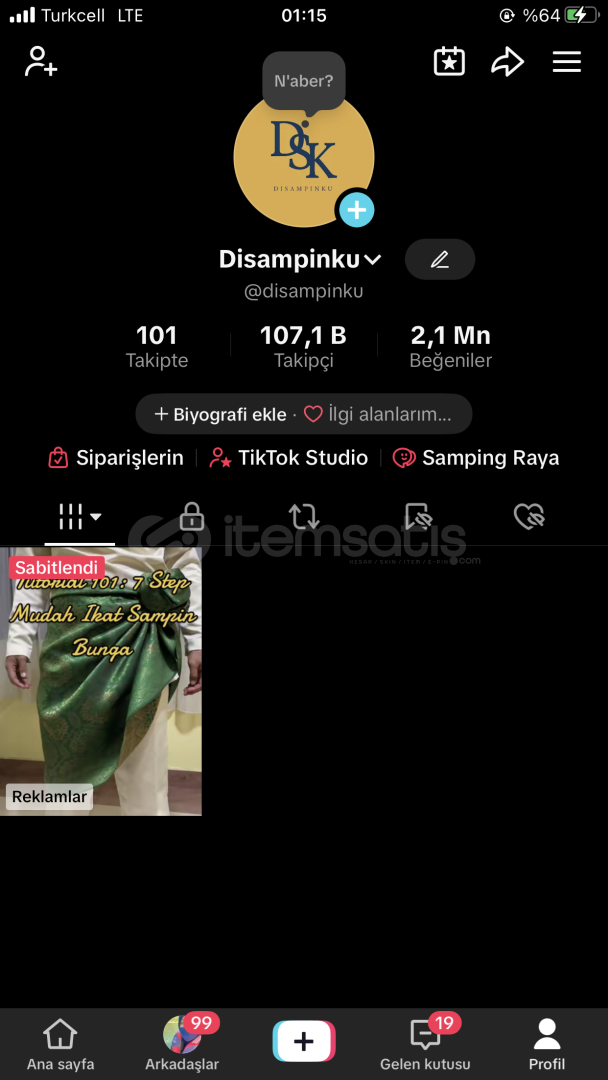Open Siparişlerin orders
The width and height of the screenshot is (608, 1080).
point(116,458)
